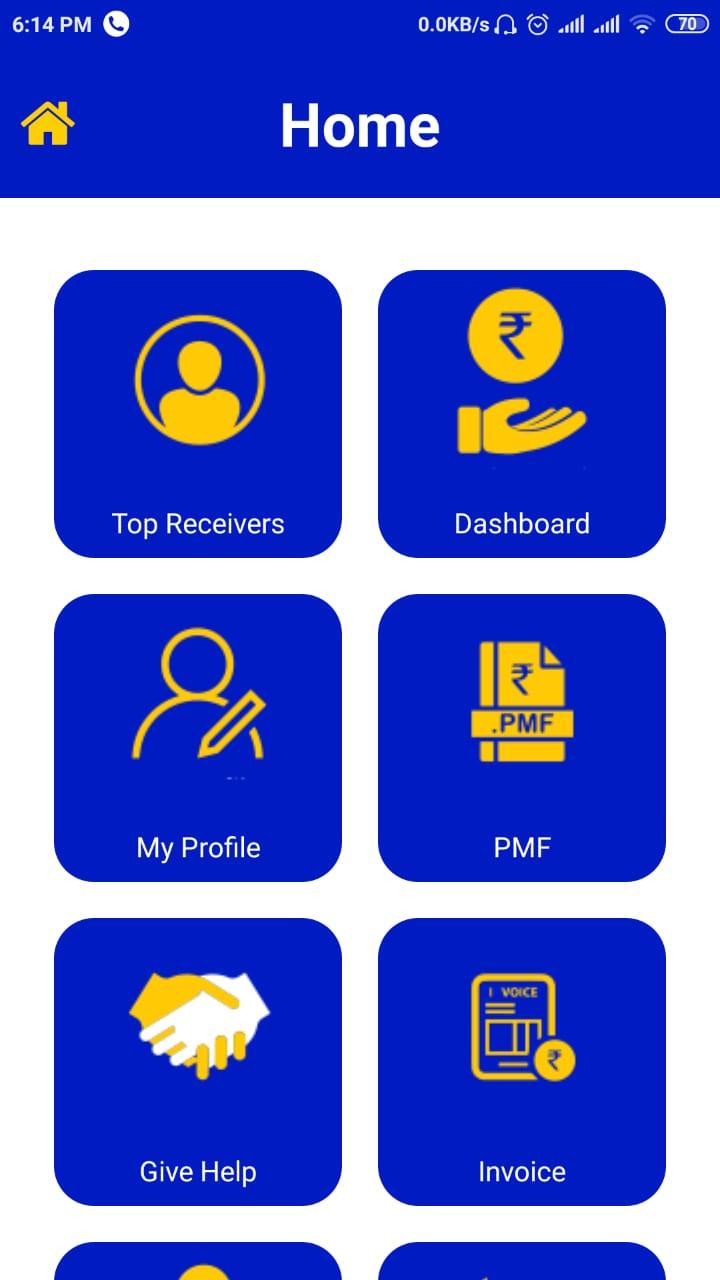Open the Dashboard tile
The height and width of the screenshot is (1280, 720).
pos(522,414)
